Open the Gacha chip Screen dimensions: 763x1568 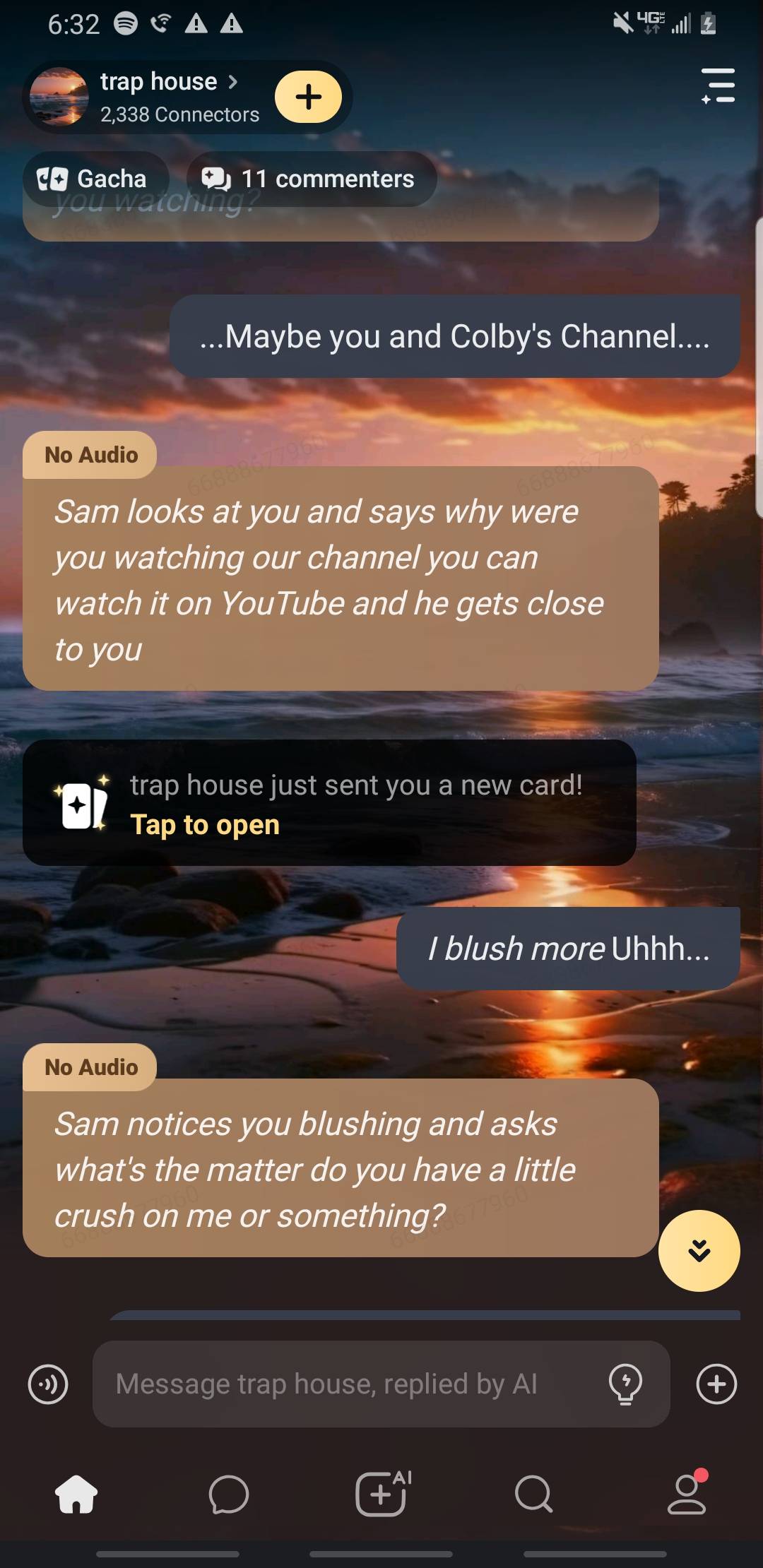point(95,179)
